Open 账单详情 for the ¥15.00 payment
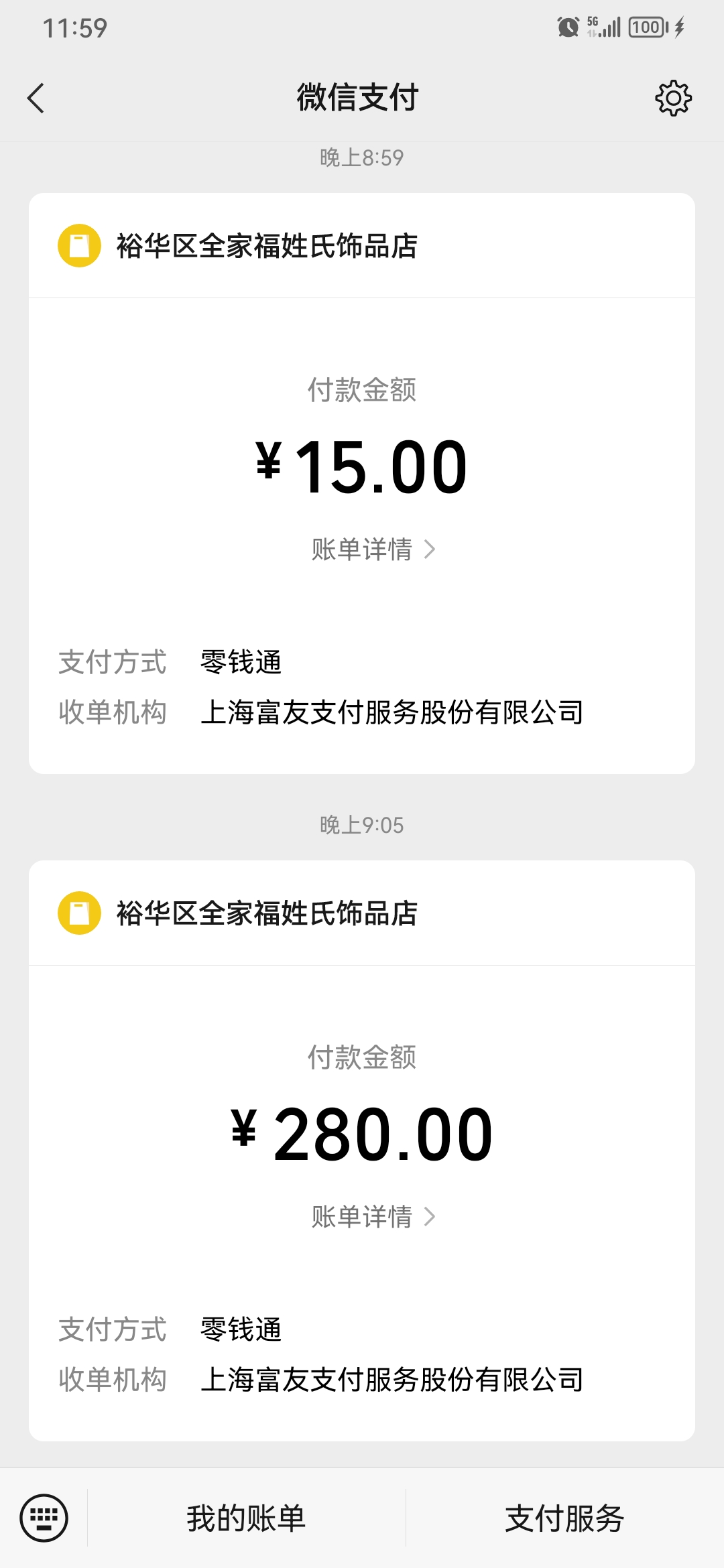This screenshot has height=1568, width=724. coord(373,549)
